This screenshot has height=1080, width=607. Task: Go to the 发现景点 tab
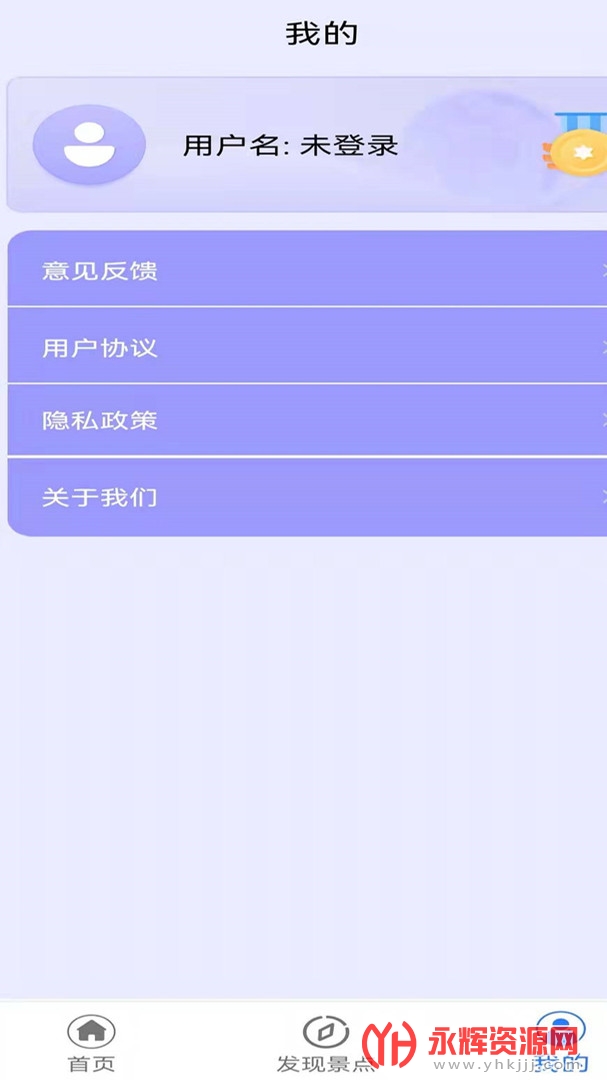coord(326,1042)
